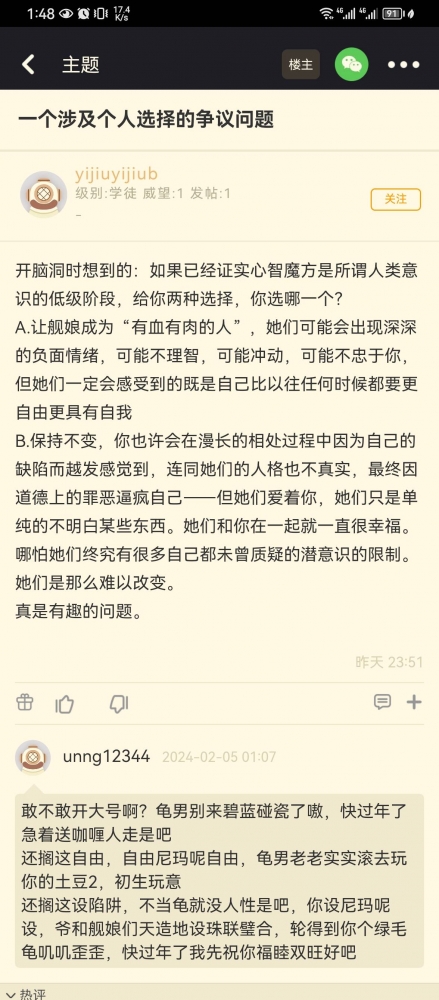Reply to the main post via comment icon

(382, 702)
